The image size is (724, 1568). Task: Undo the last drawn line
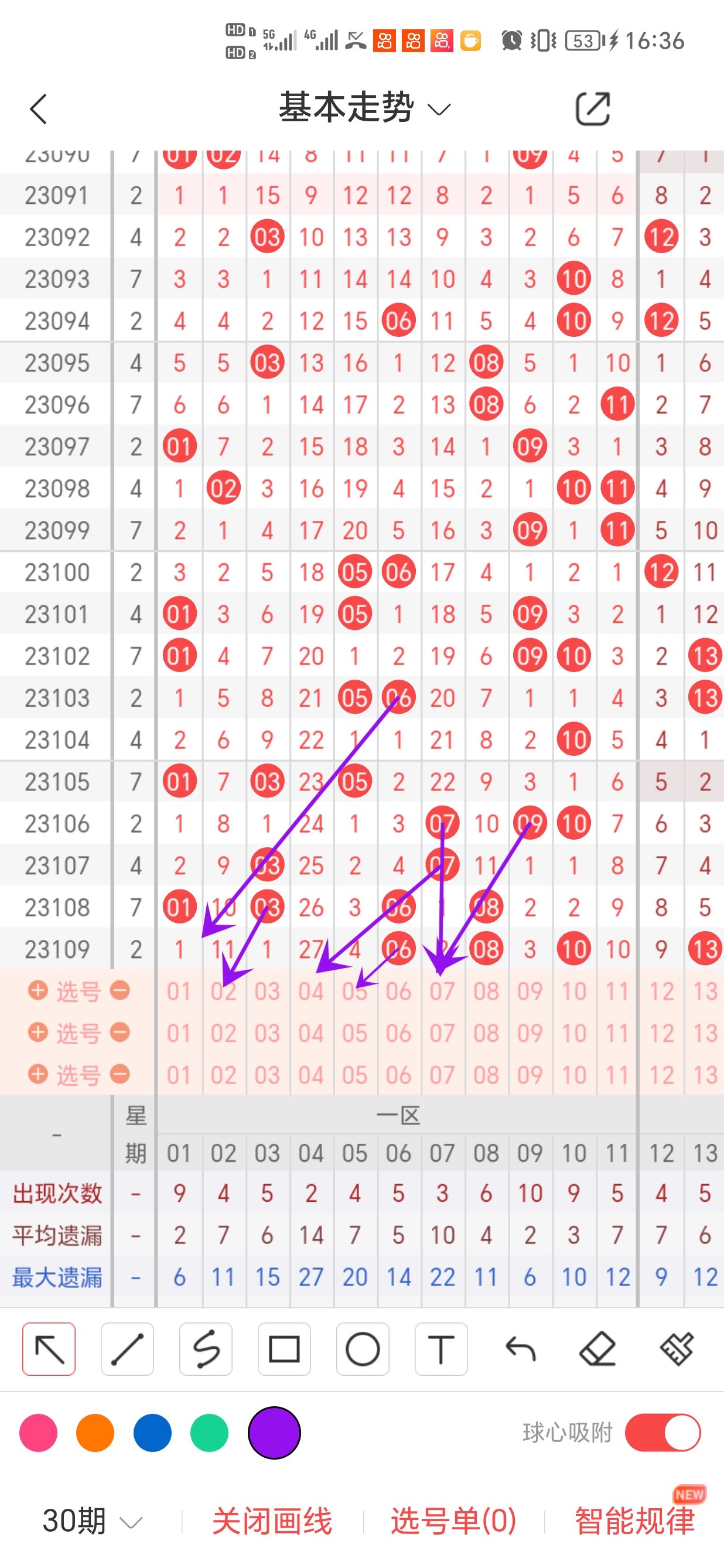520,1349
